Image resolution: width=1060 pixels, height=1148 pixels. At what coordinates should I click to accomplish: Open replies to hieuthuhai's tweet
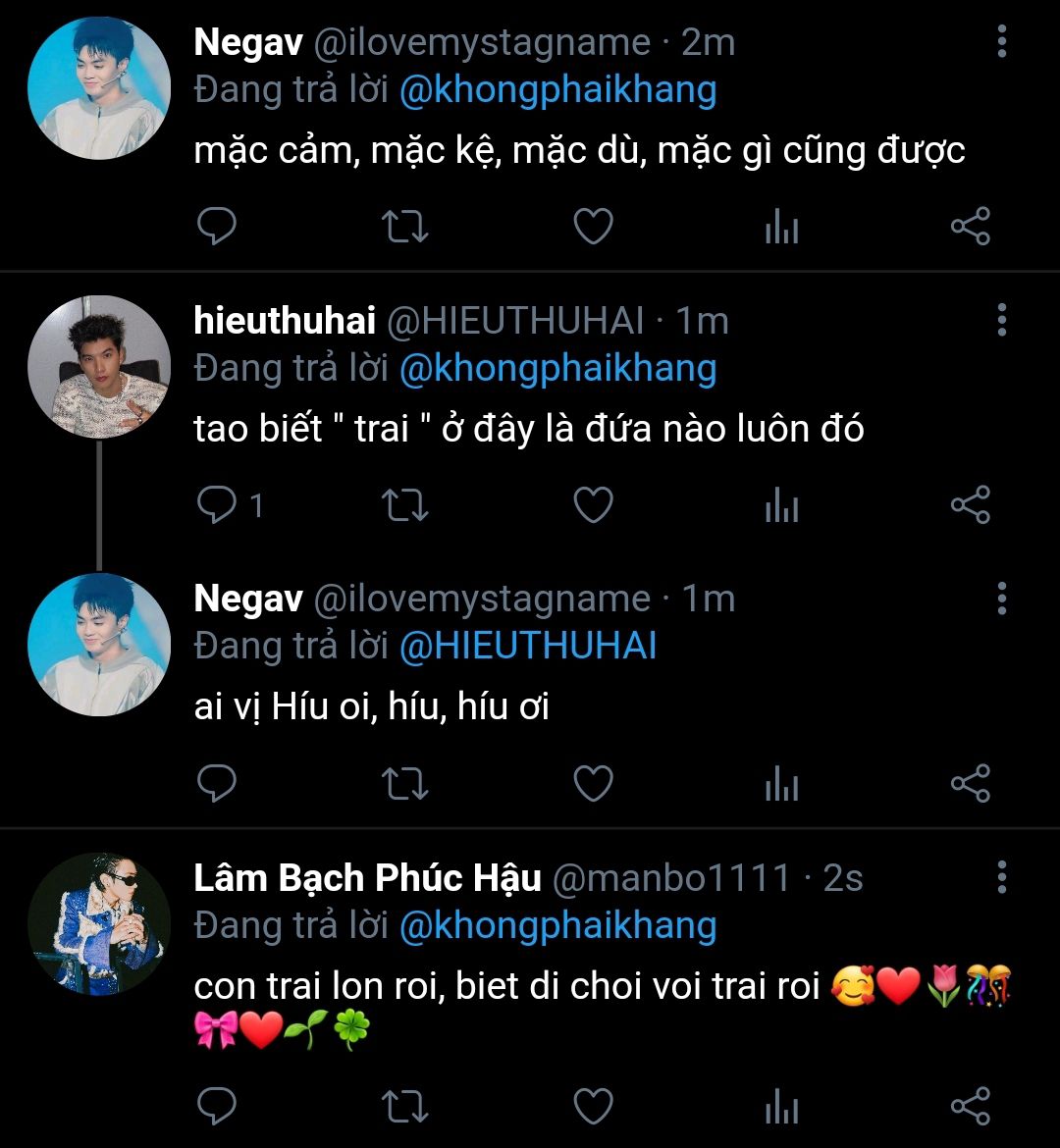217,505
